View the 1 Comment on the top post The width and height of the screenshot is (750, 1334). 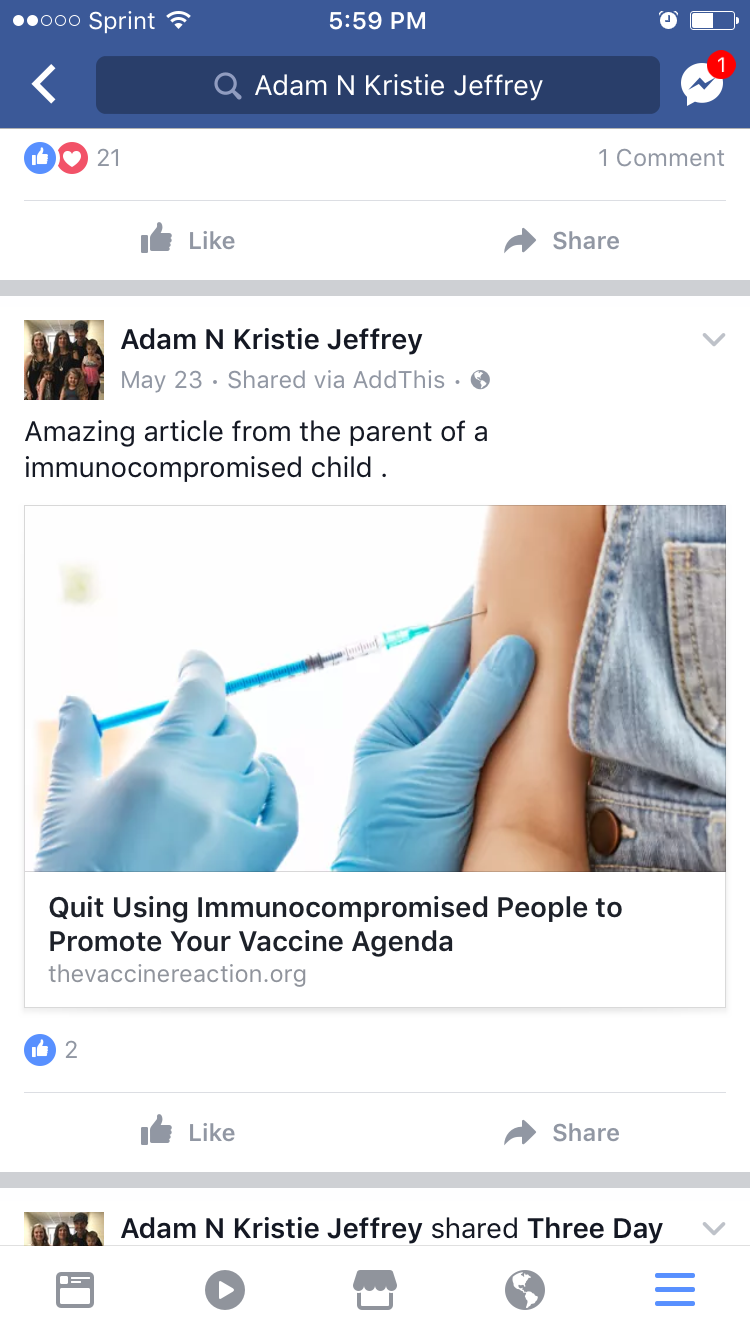(x=661, y=158)
